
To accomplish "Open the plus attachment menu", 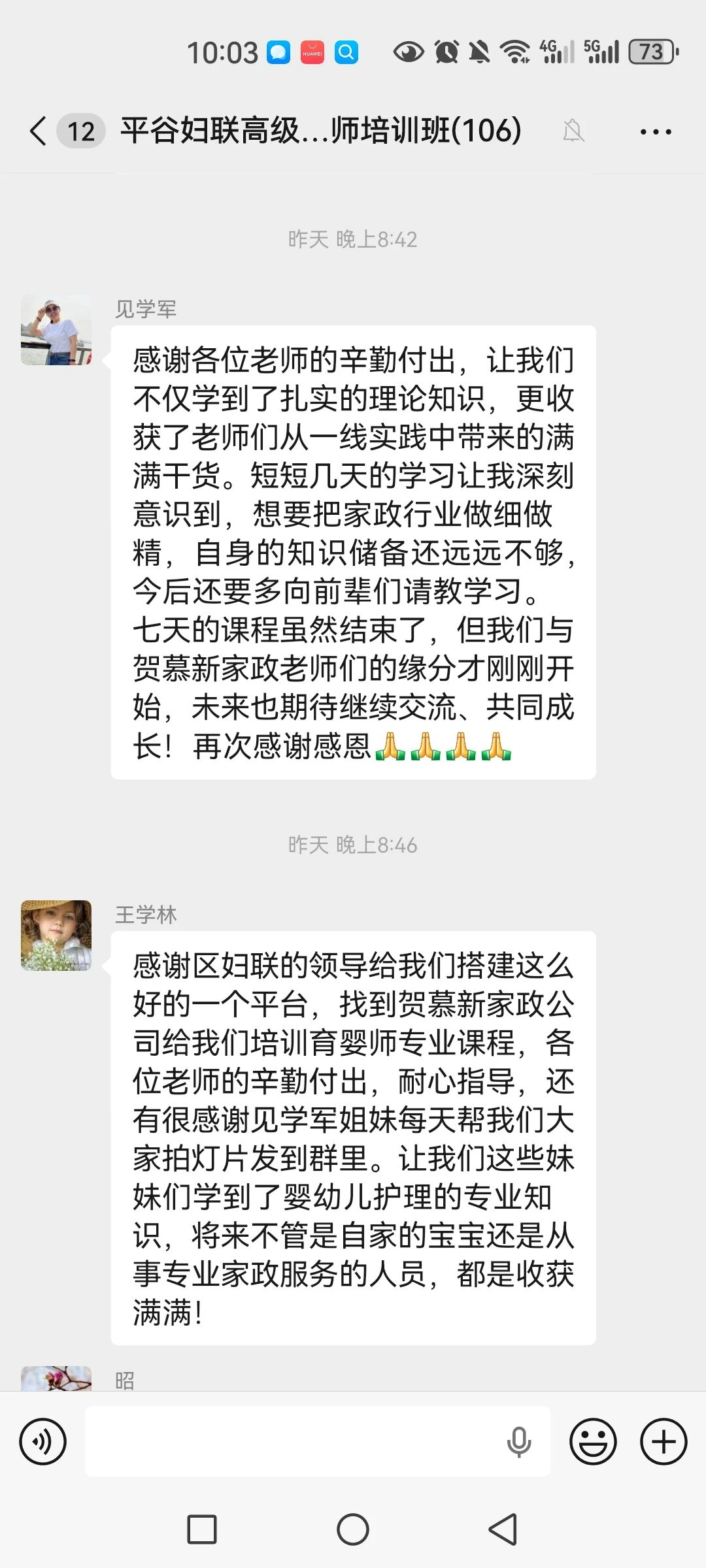I will 664,1441.
